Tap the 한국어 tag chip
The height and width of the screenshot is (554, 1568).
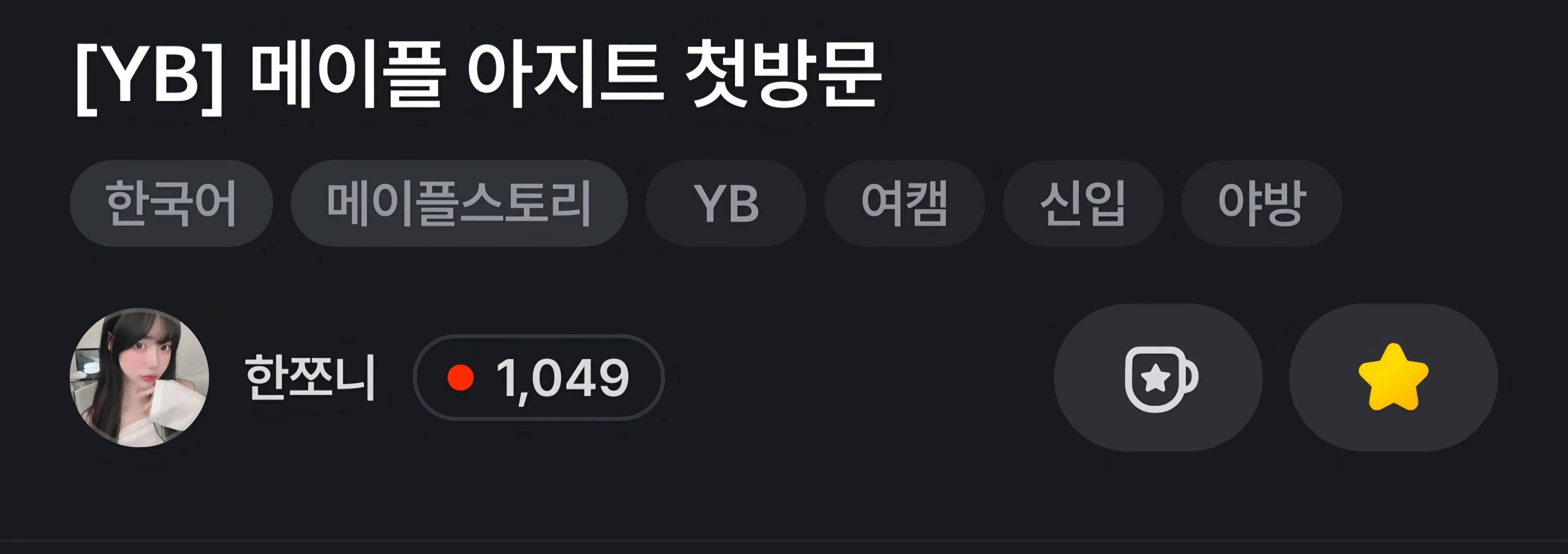pos(171,203)
